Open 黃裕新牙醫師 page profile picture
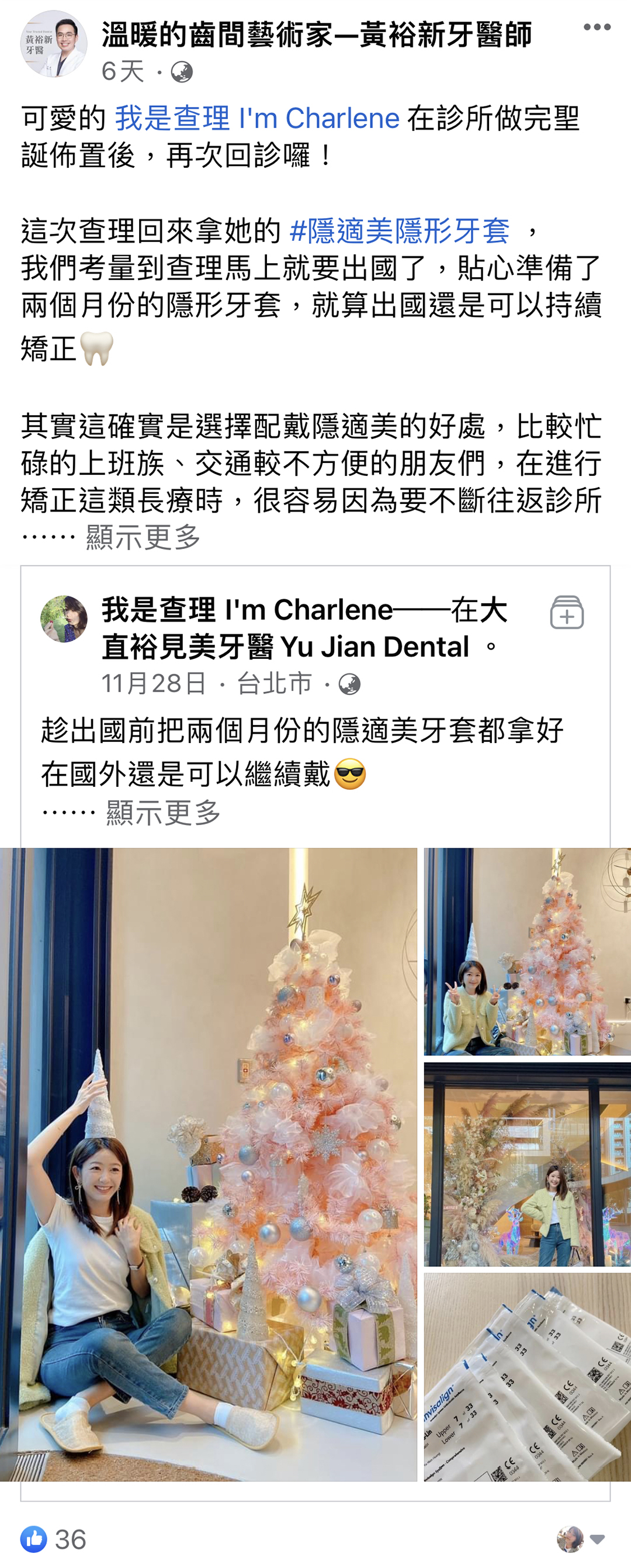This screenshot has width=631, height=1568. 54,44
